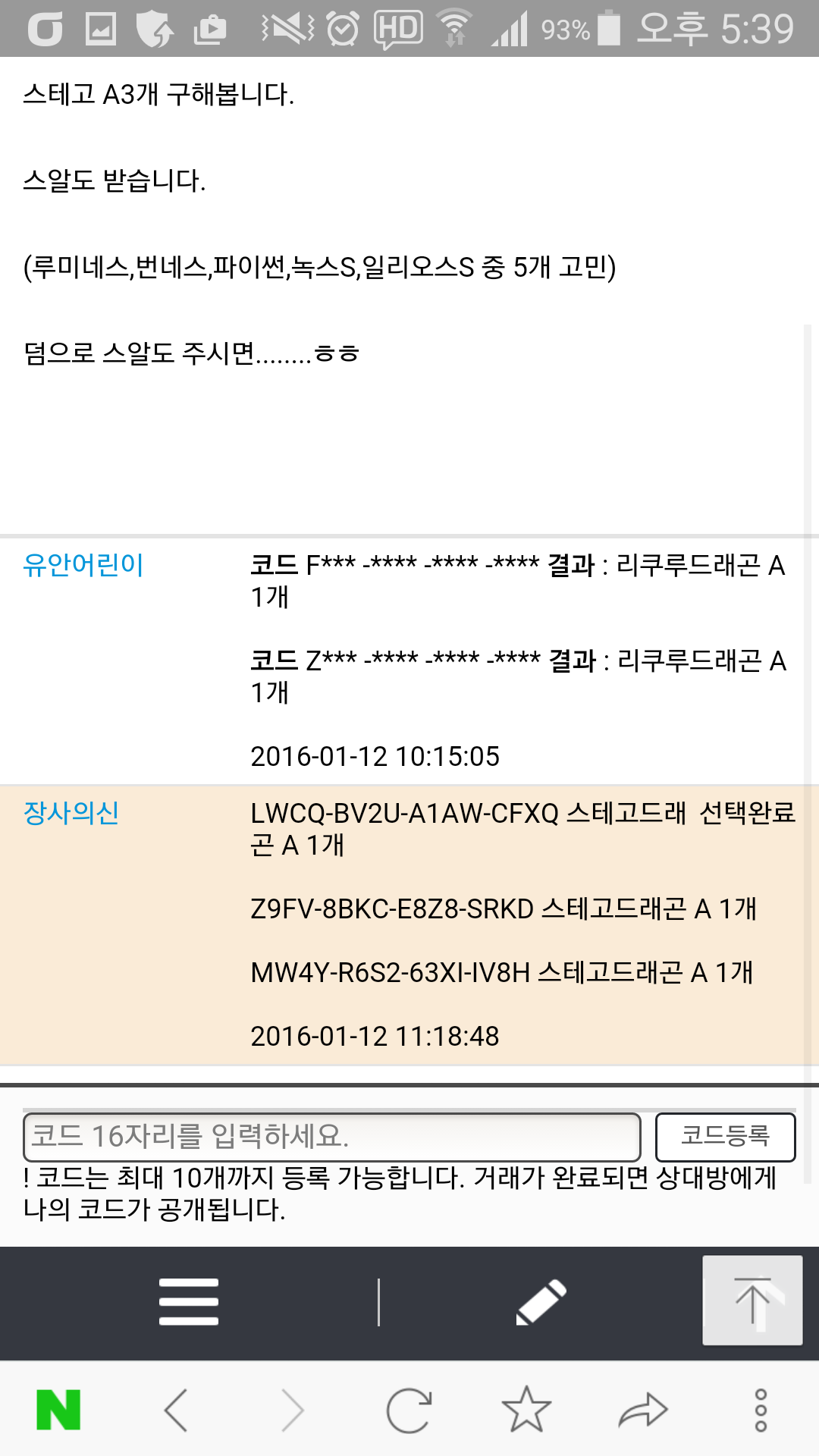Tap the 코드등록 button
The image size is (819, 1456).
tap(725, 1136)
